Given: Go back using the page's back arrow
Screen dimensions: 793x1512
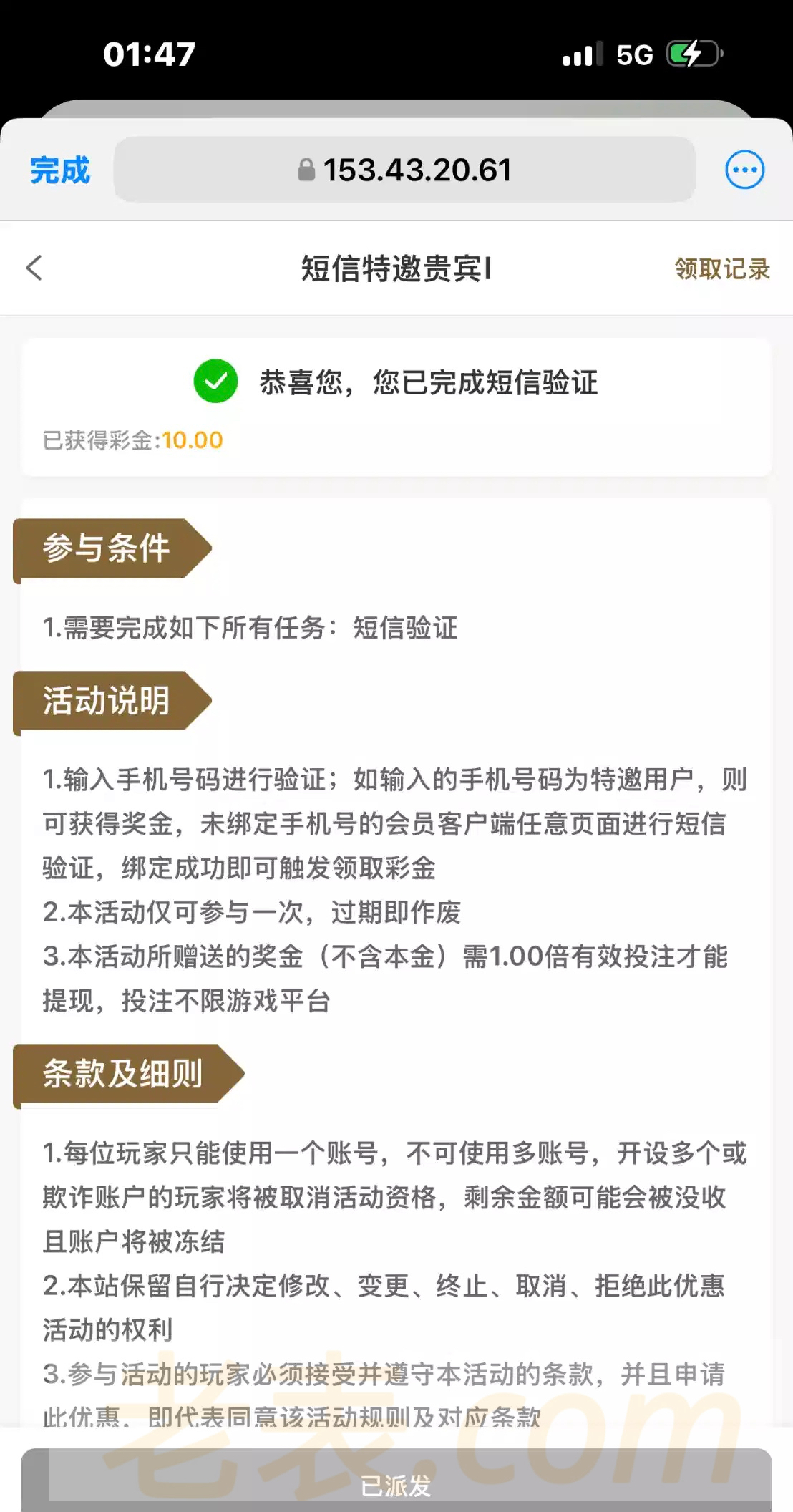Looking at the screenshot, I should click(x=34, y=268).
